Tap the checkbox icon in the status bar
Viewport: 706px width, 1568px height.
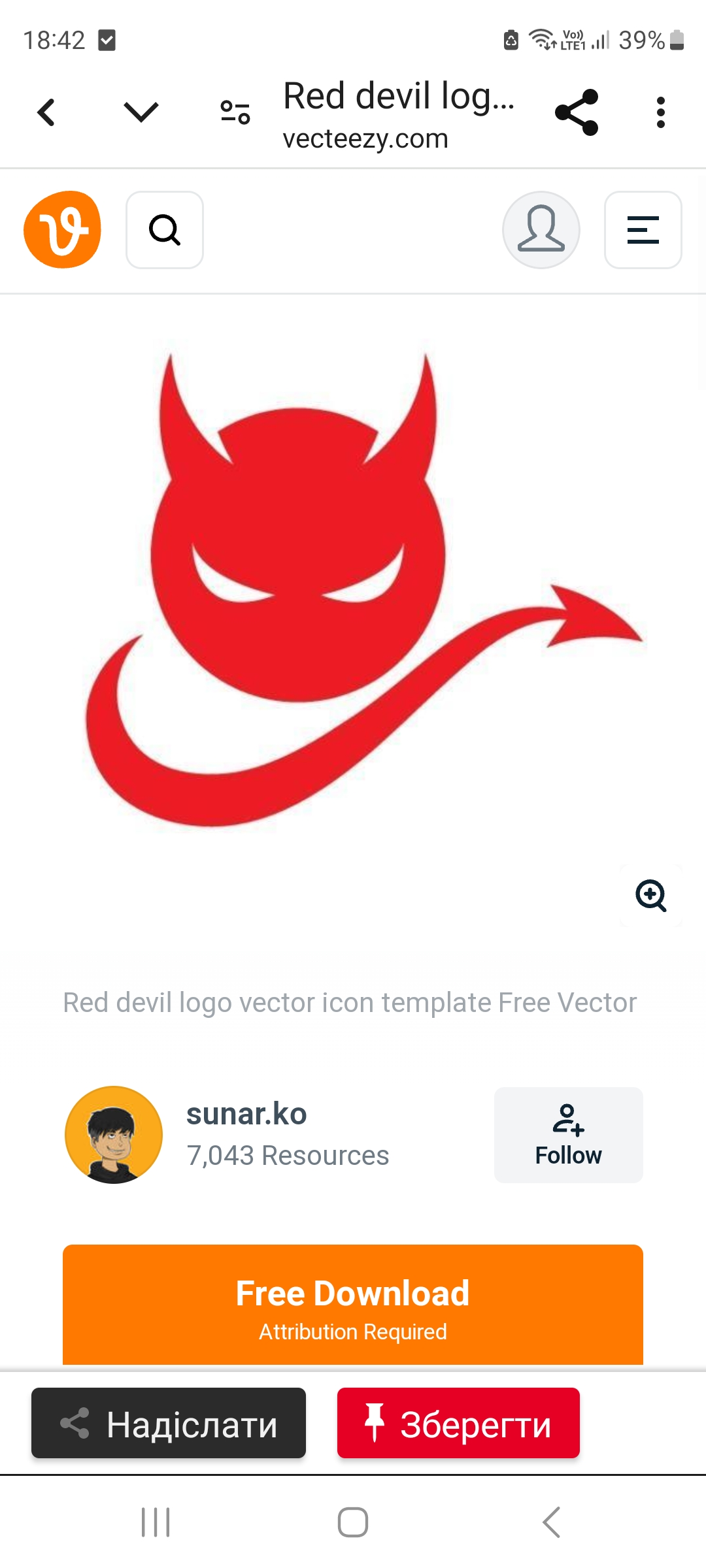pos(107,39)
